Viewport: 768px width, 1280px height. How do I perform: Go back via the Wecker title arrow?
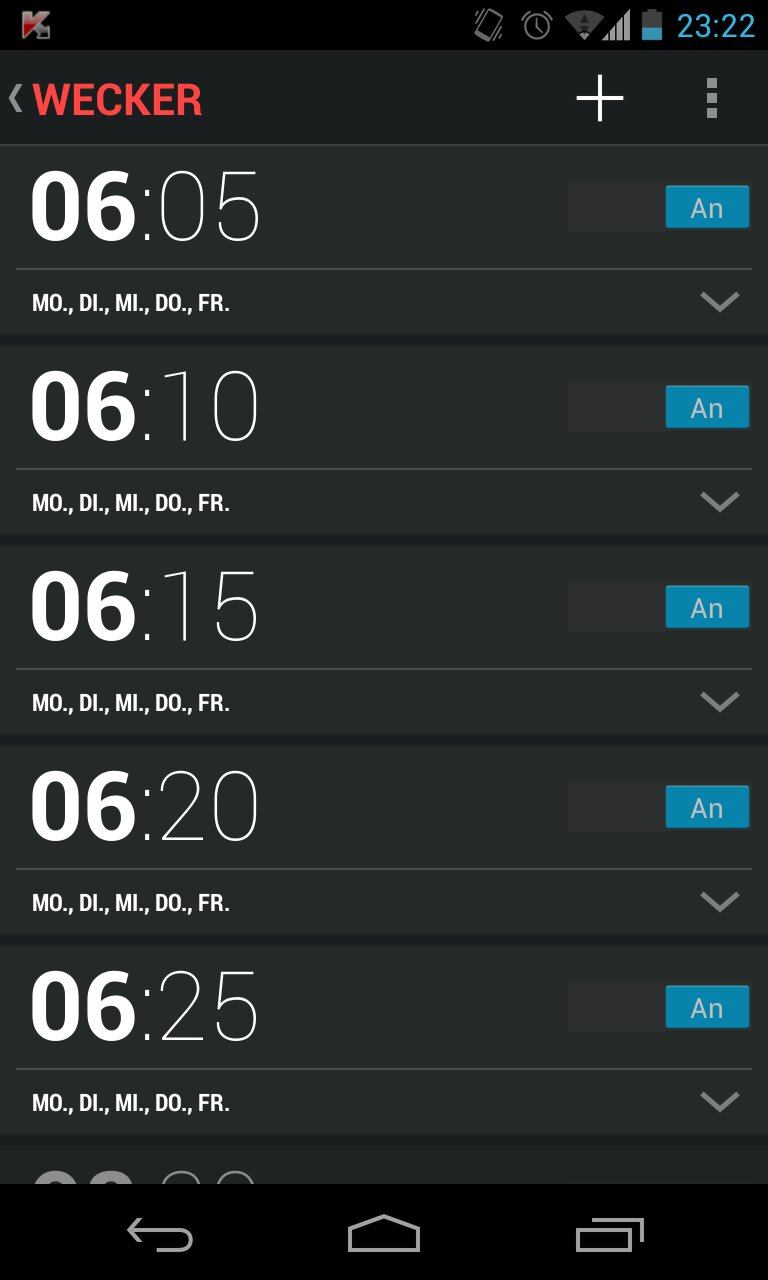click(x=15, y=98)
